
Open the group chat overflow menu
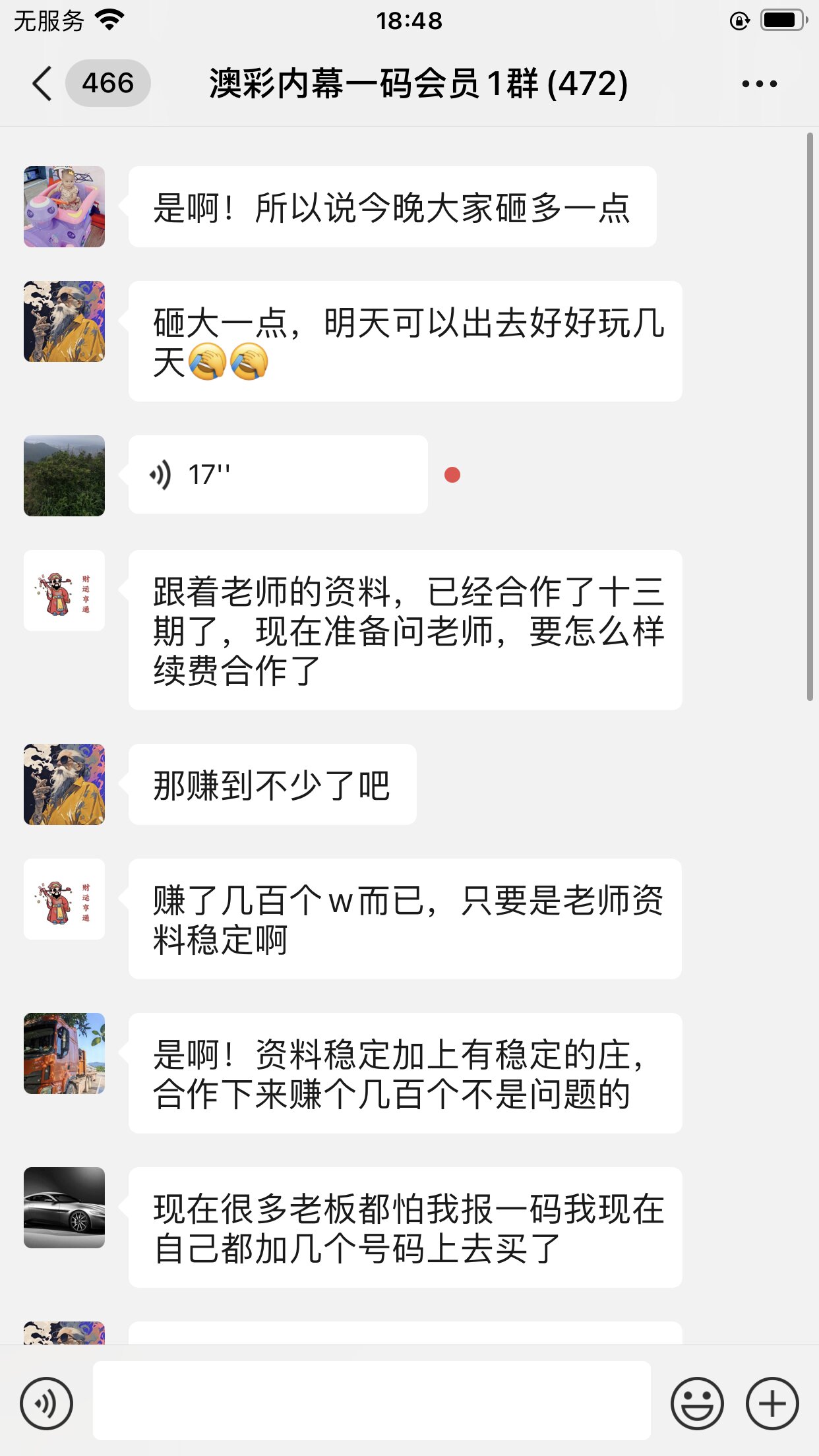click(x=759, y=84)
